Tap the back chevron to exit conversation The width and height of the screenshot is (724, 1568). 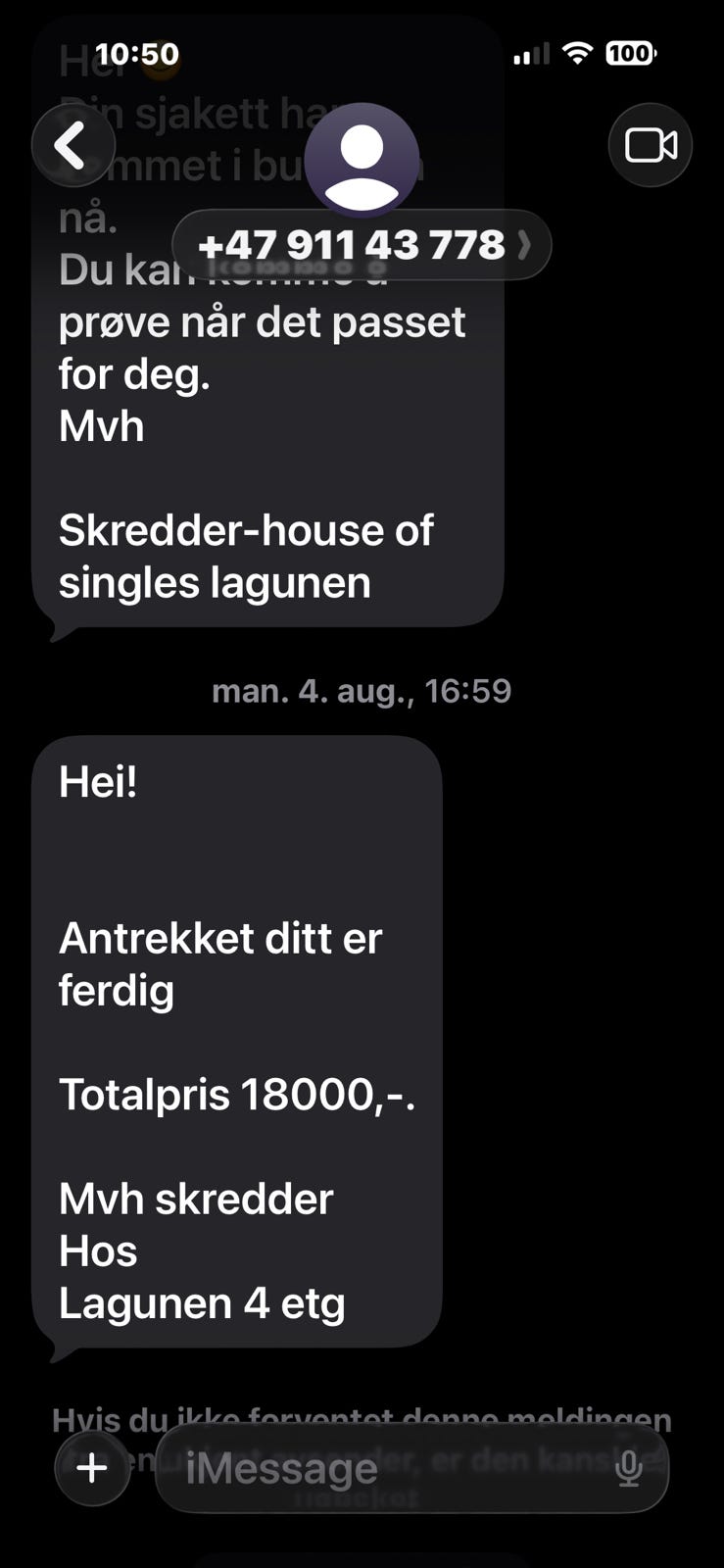point(72,144)
